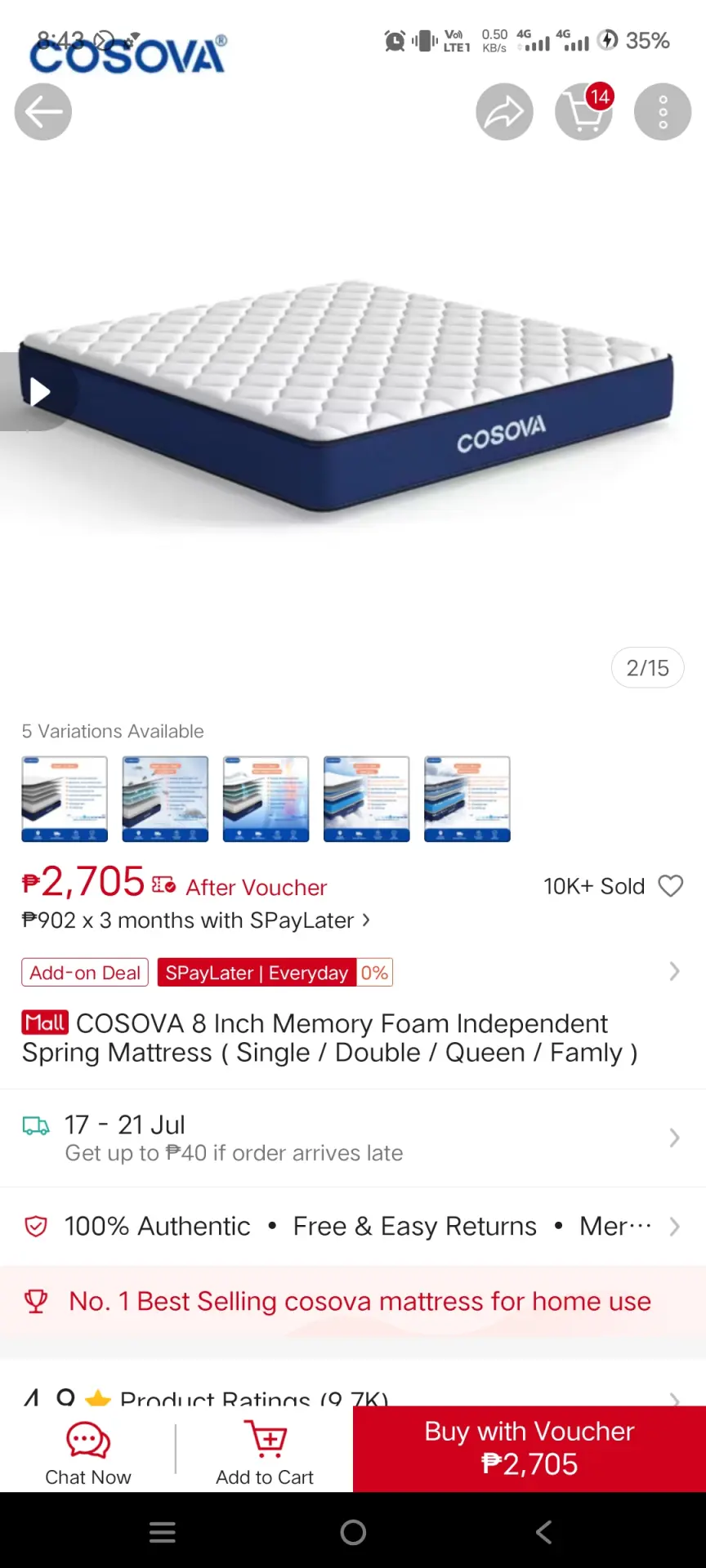Open the shopping cart with 14 items
The height and width of the screenshot is (1568, 706).
point(583,112)
